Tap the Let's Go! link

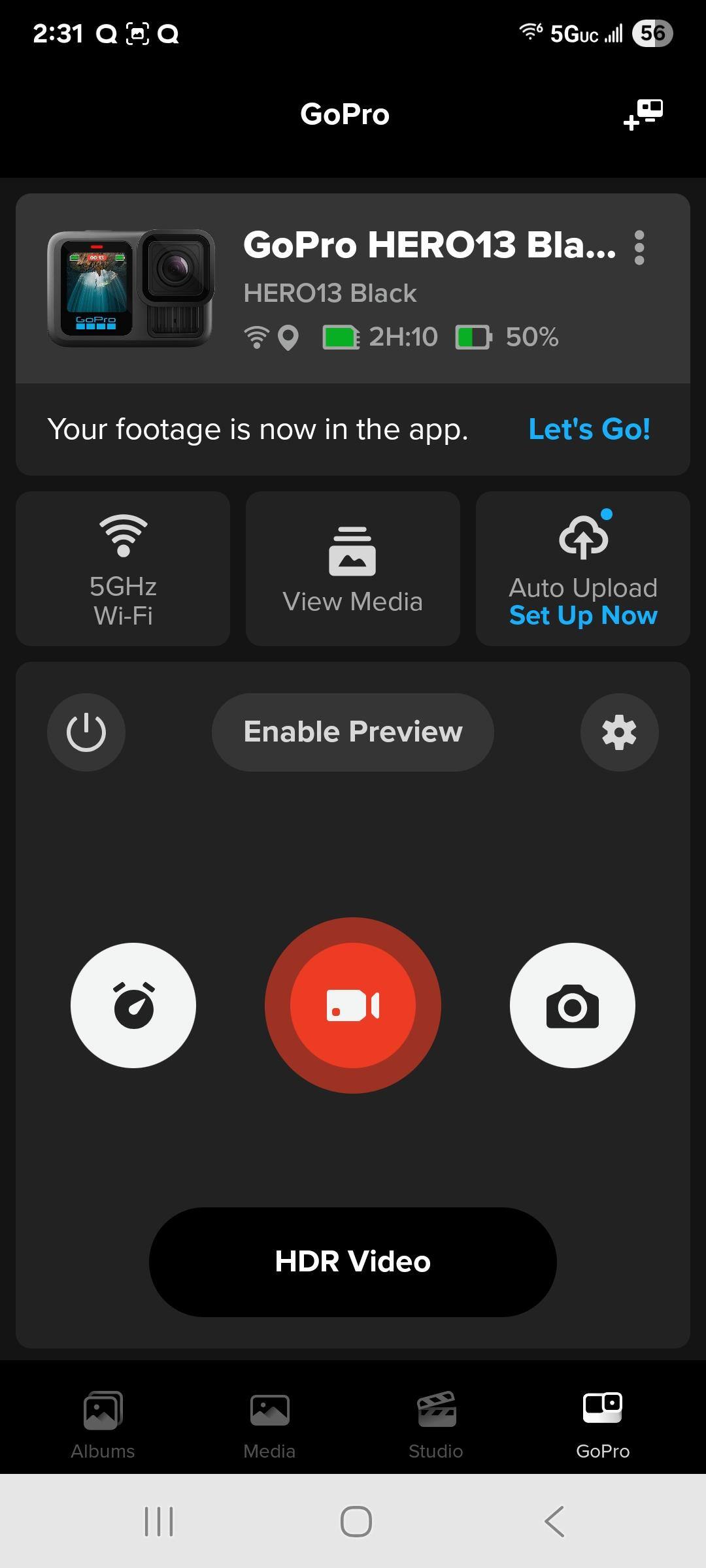(x=589, y=429)
